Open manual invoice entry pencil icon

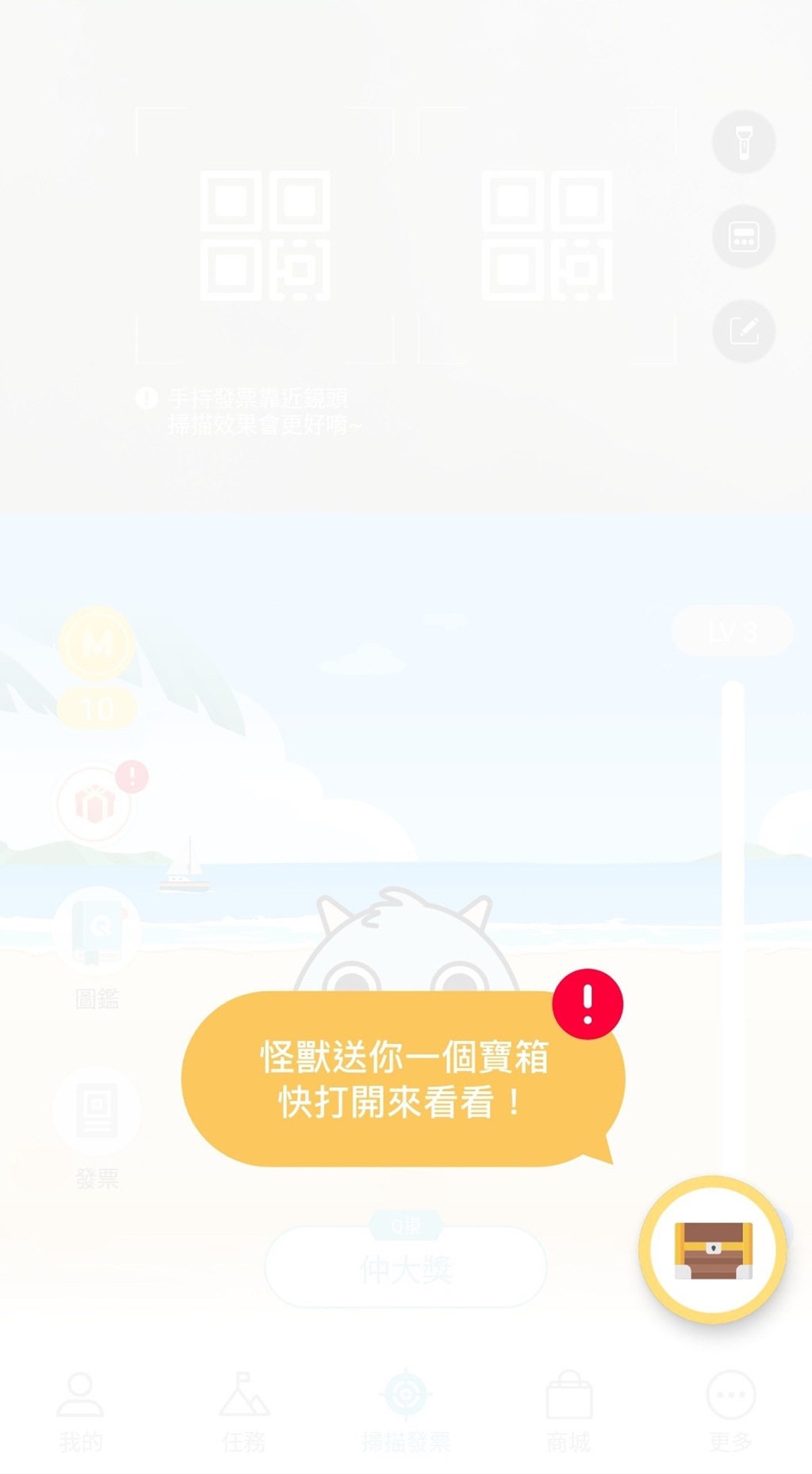(743, 331)
